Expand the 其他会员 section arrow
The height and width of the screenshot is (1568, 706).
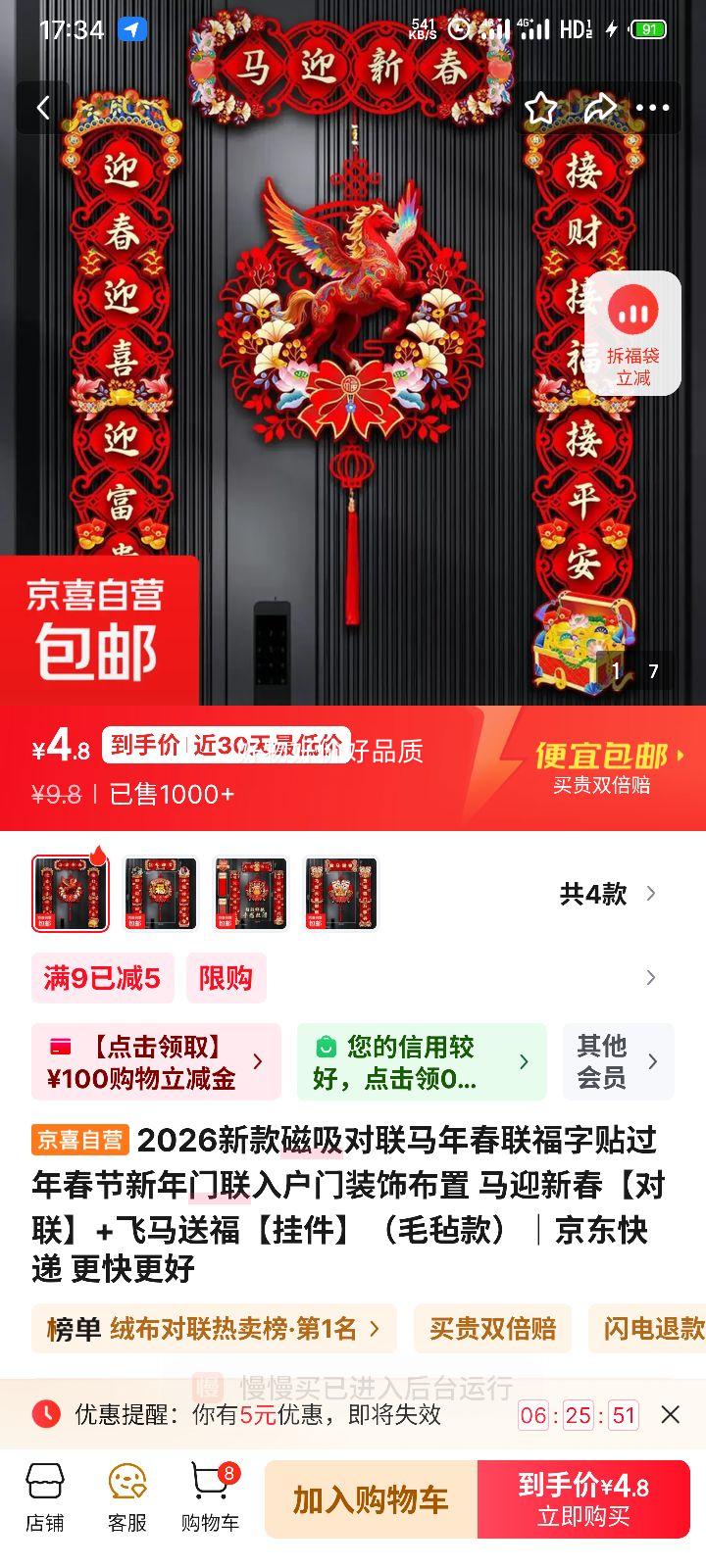653,1061
